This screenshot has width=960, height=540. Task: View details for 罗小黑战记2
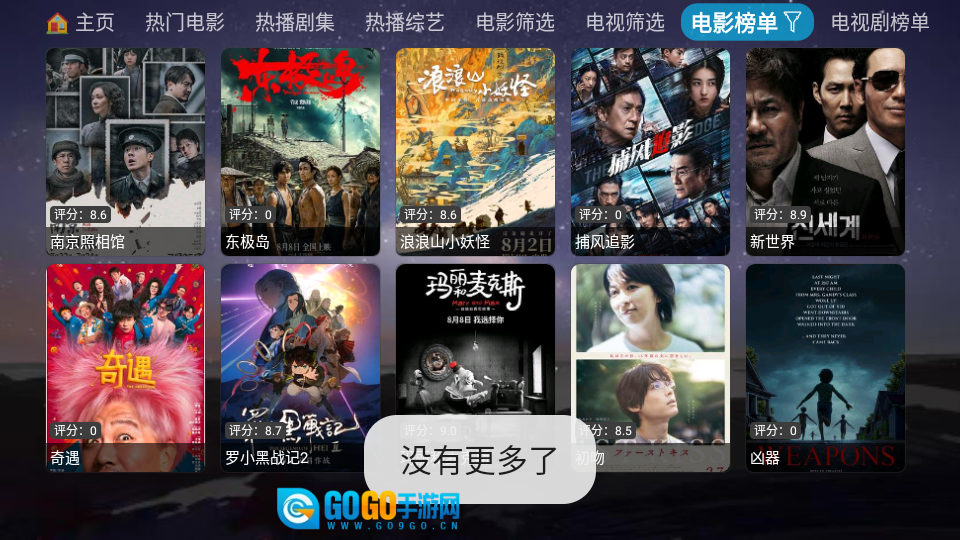[300, 365]
